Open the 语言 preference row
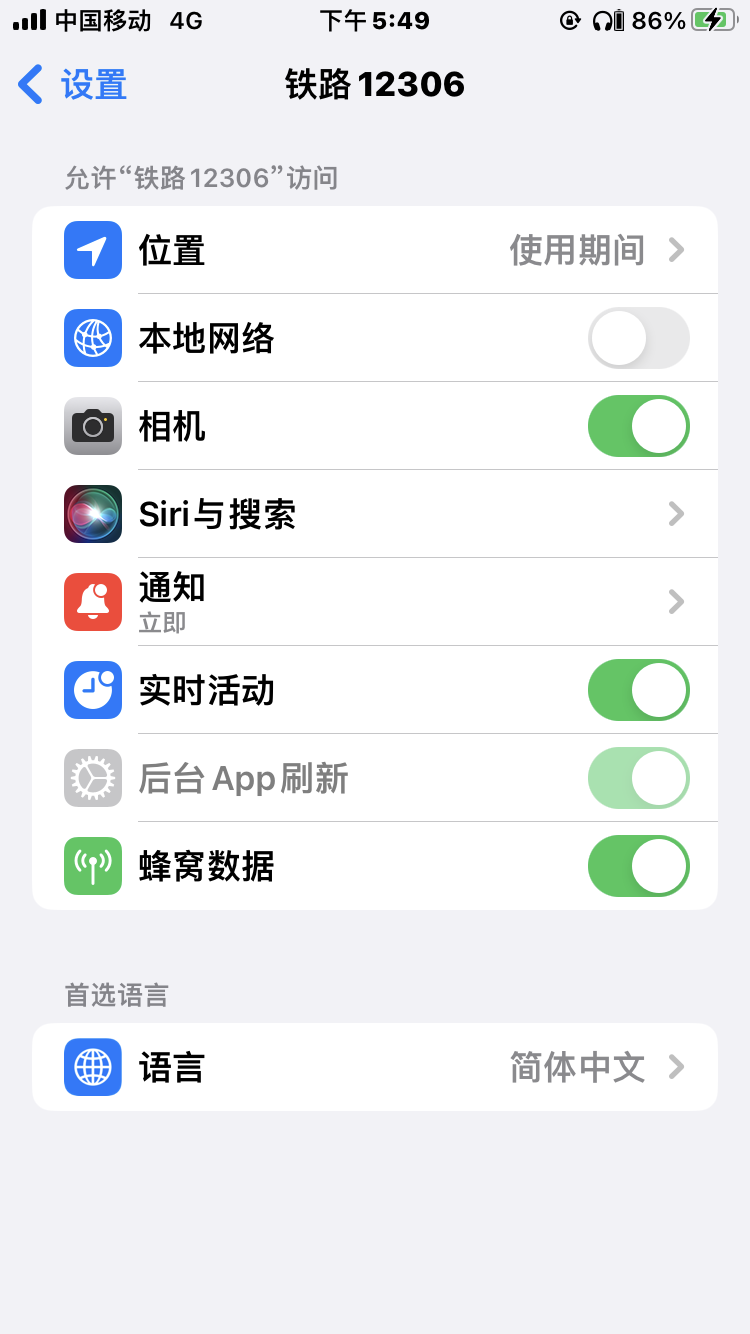750x1334 pixels. (x=375, y=1067)
